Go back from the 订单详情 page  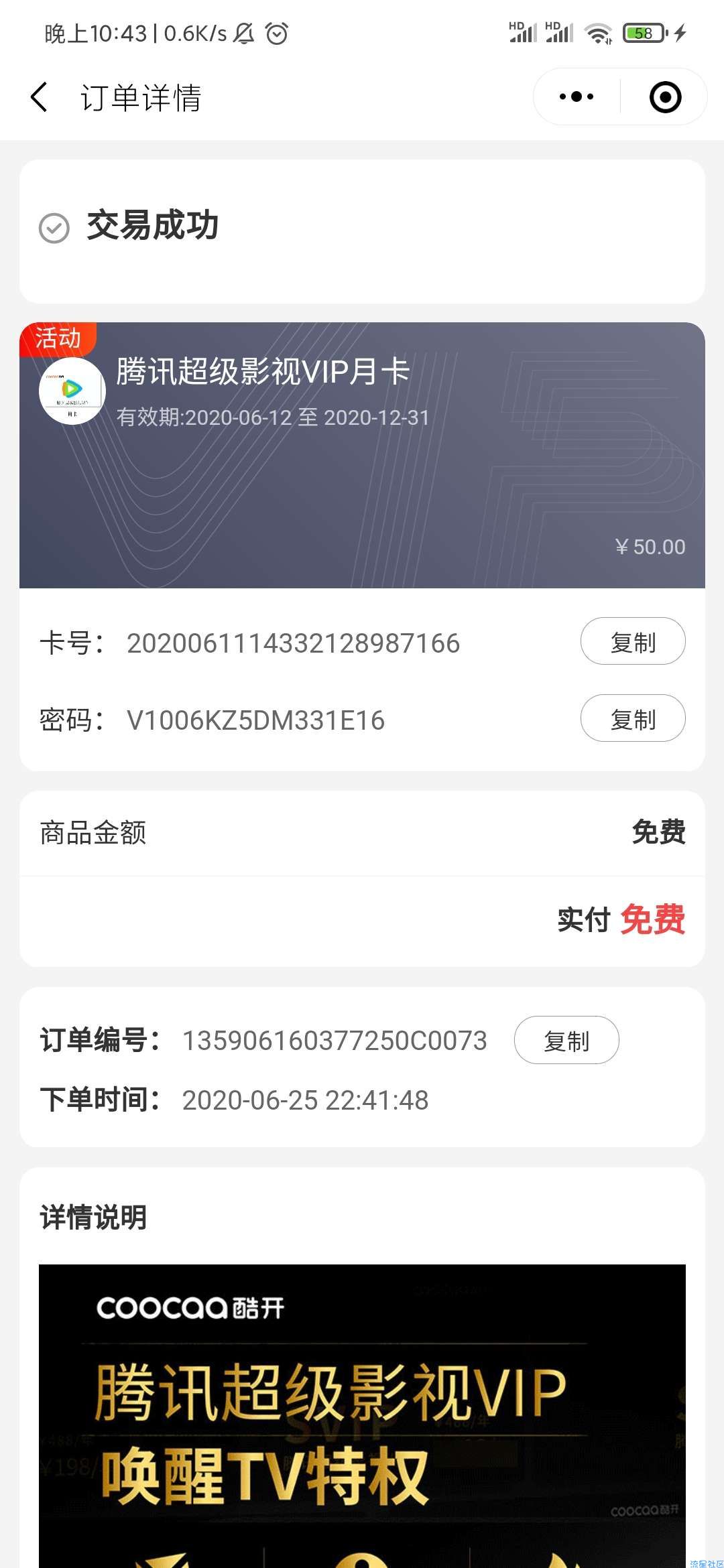(40, 97)
